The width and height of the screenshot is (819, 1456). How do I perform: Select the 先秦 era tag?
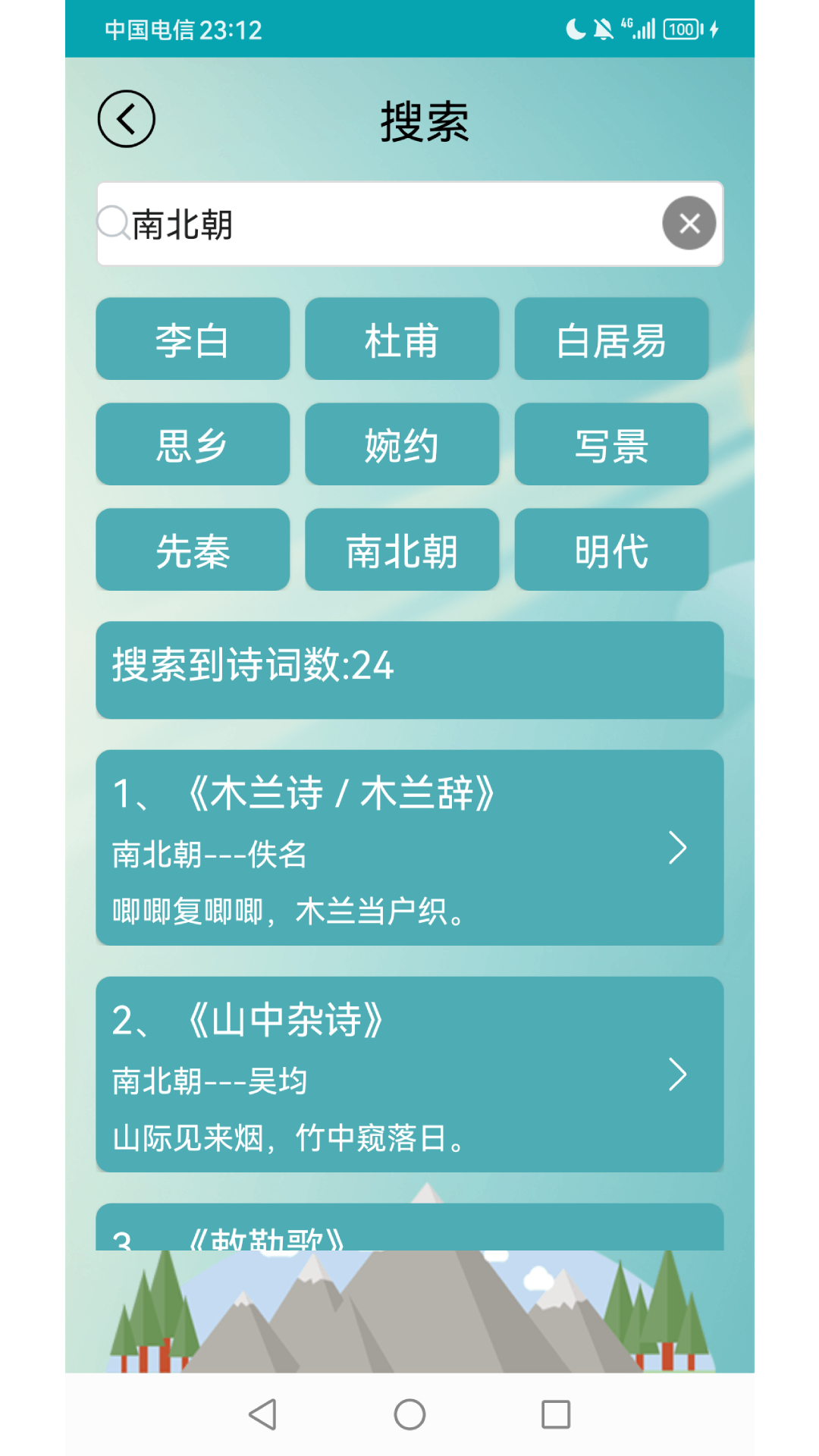tap(192, 550)
